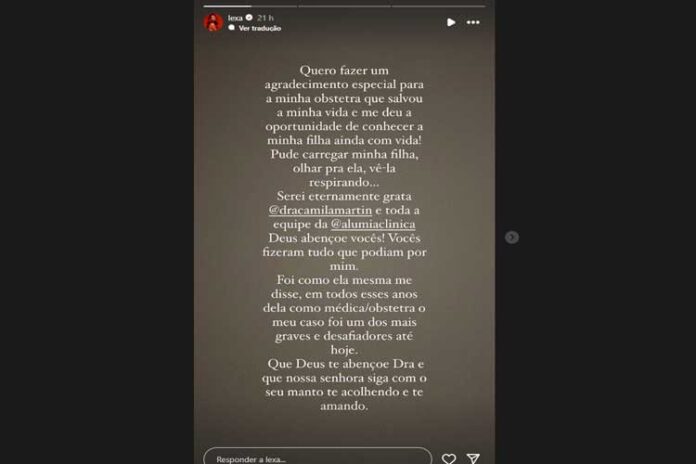Screen dimensions: 696x464
Task: Open the three-dot overflow menu
Action: point(473,22)
